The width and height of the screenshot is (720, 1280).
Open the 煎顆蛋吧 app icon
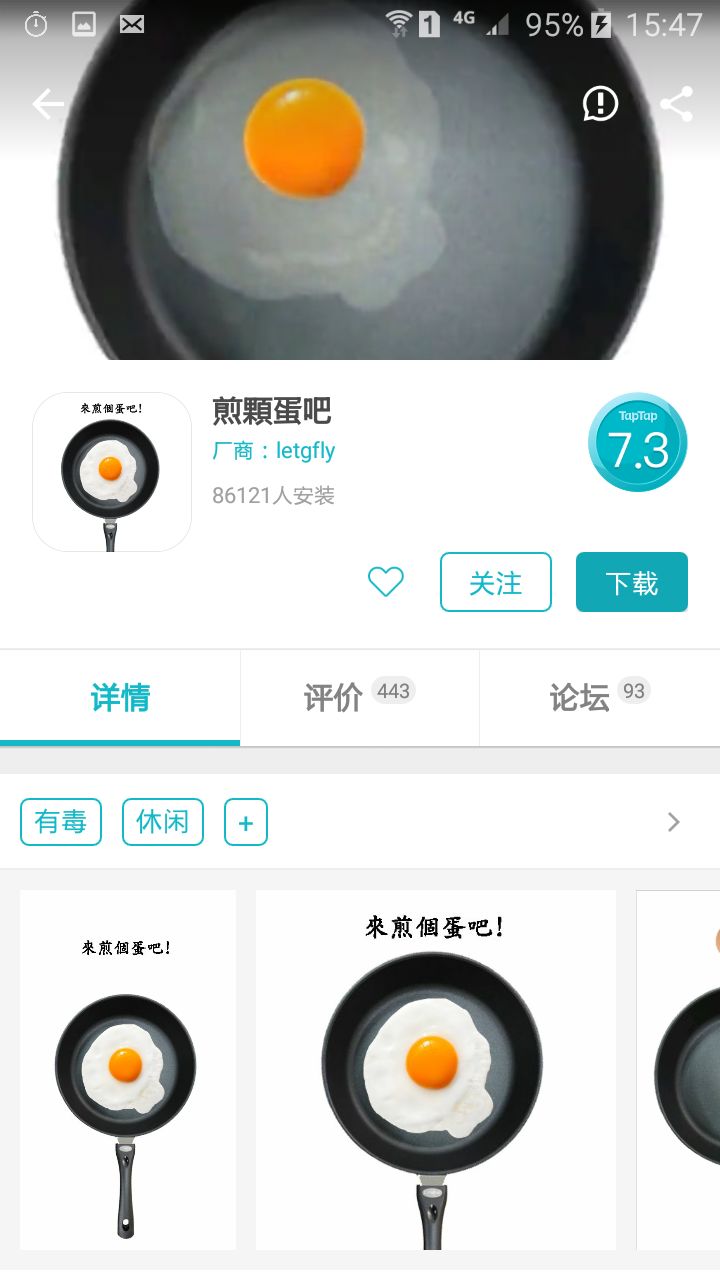pyautogui.click(x=110, y=471)
